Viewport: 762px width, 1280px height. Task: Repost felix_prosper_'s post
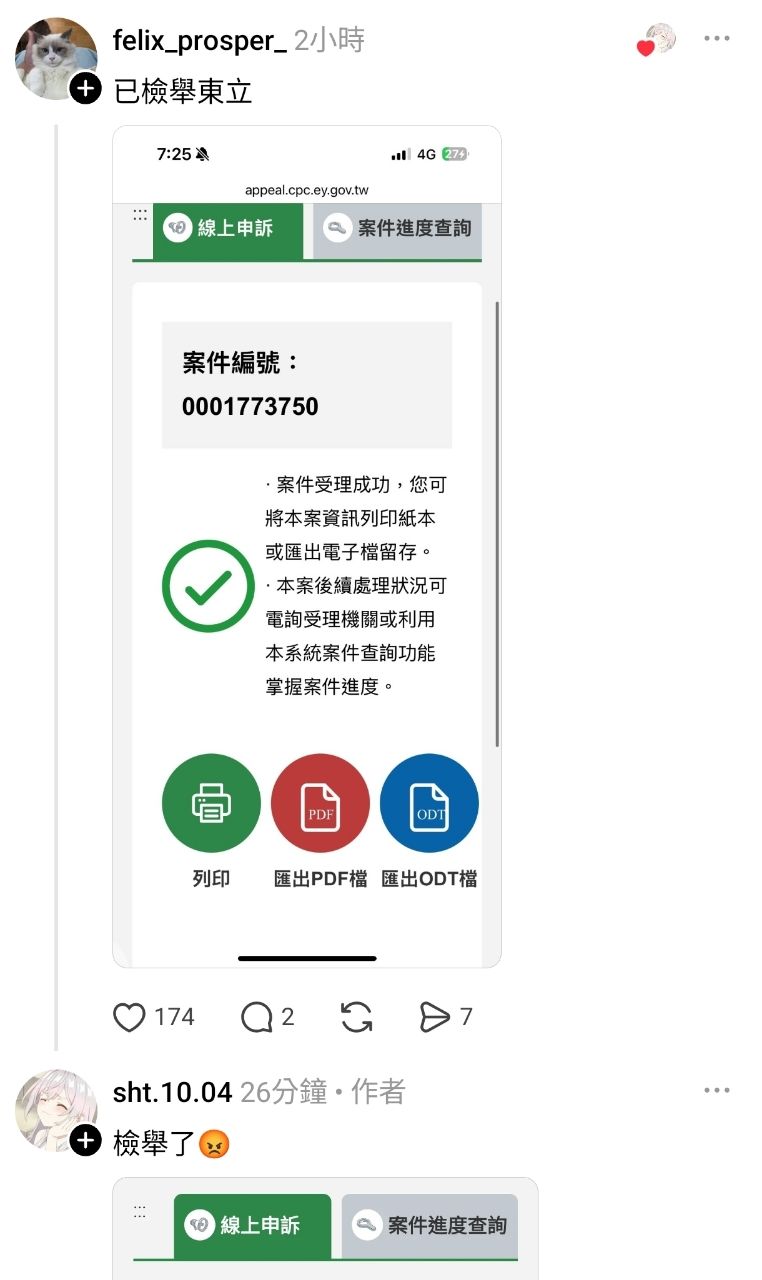click(x=356, y=1017)
